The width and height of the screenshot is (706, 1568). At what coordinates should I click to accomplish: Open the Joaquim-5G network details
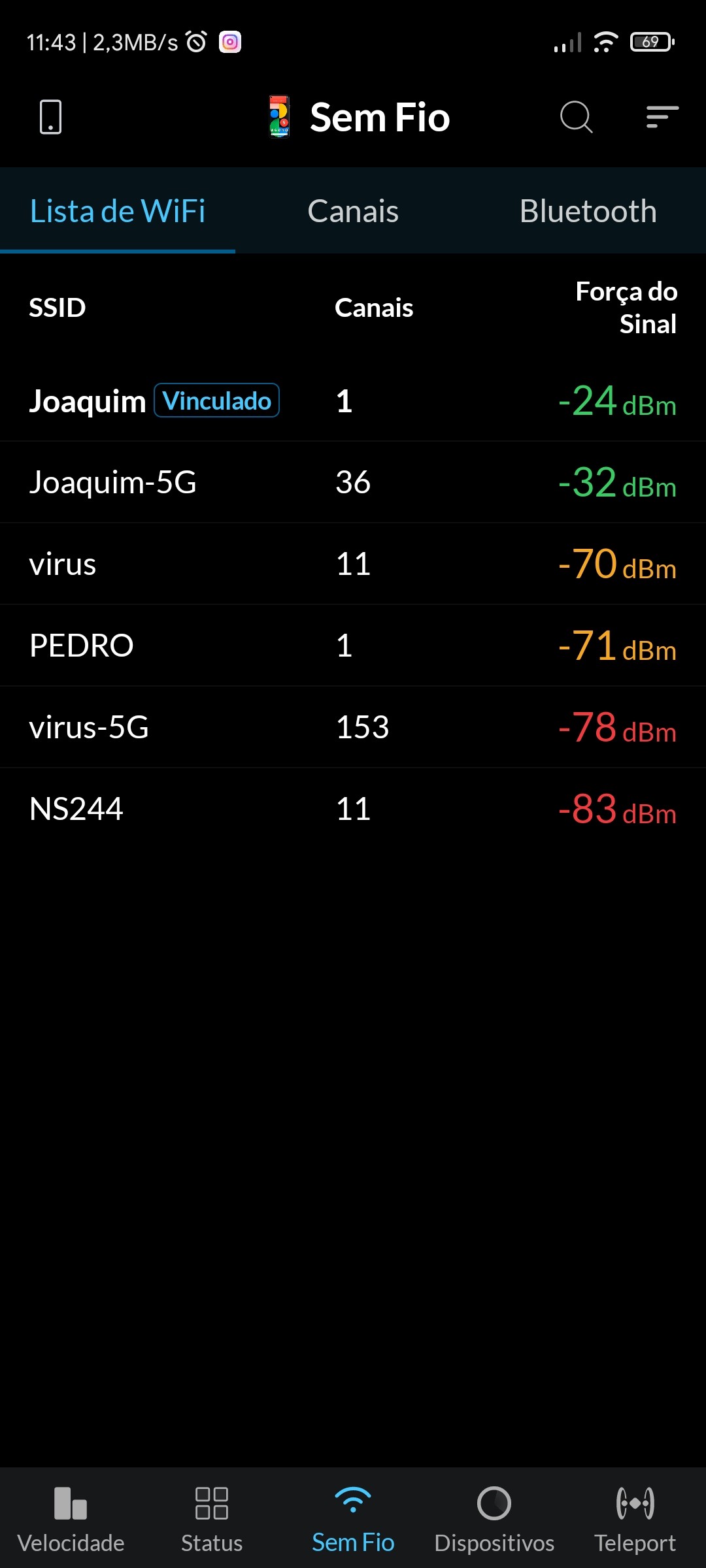[x=353, y=482]
